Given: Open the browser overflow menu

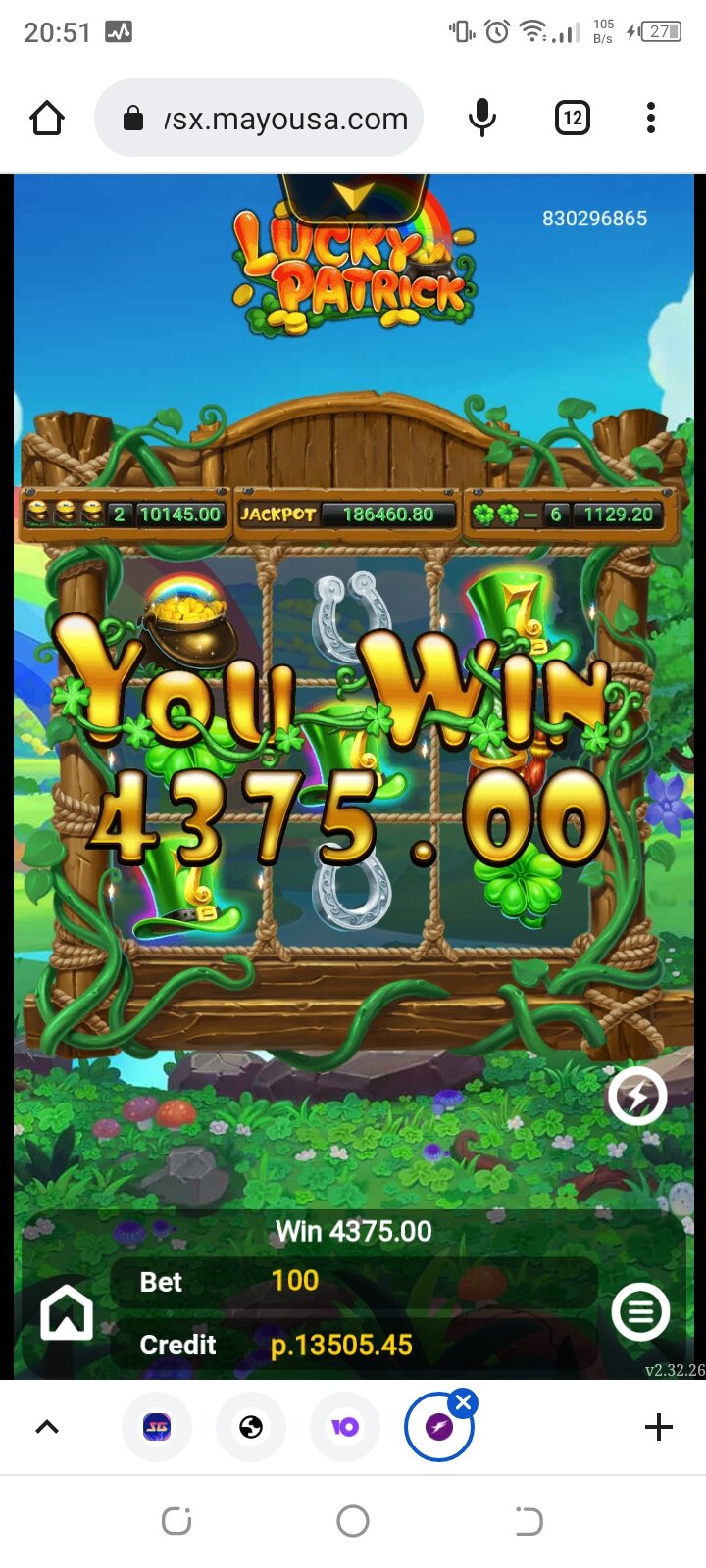Looking at the screenshot, I should coord(651,119).
